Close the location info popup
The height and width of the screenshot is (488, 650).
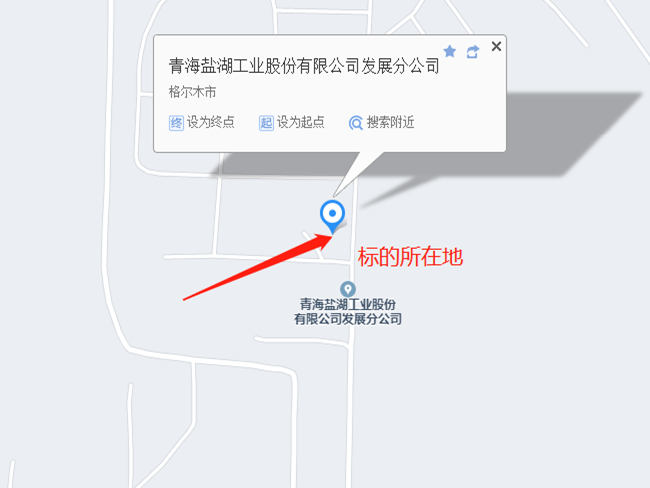click(x=496, y=46)
